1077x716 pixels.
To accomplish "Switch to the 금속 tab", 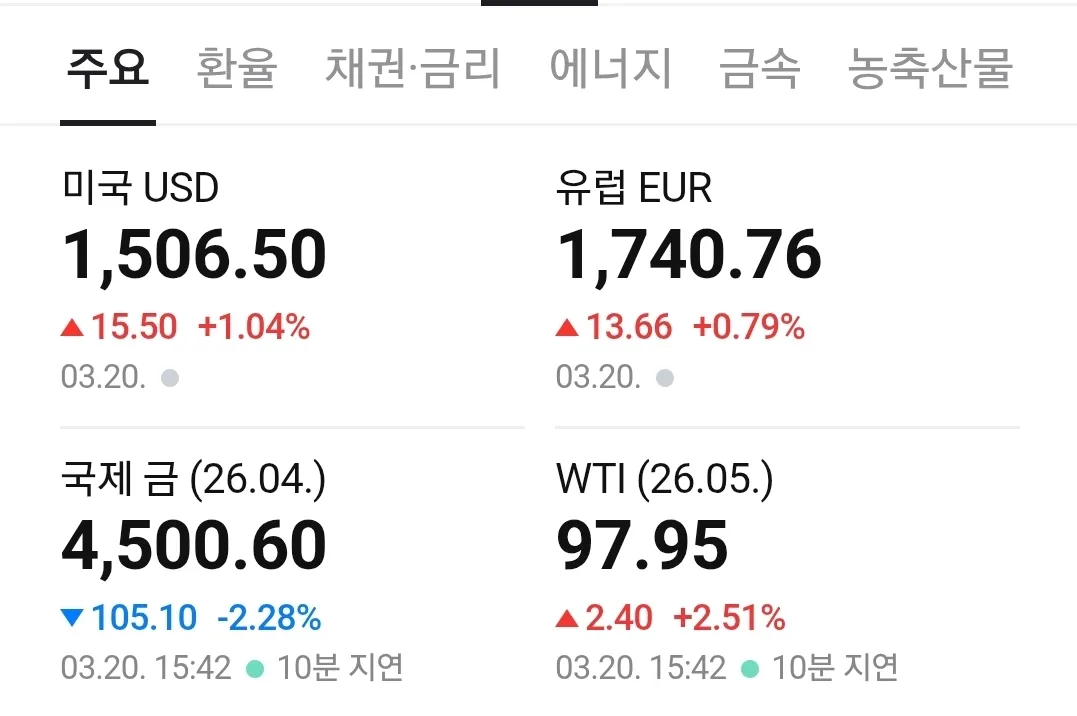I will coord(759,69).
